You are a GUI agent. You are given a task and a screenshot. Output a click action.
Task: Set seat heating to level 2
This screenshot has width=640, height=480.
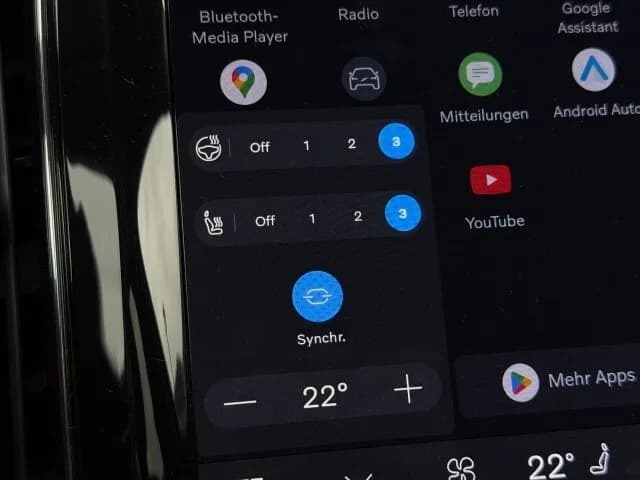358,216
